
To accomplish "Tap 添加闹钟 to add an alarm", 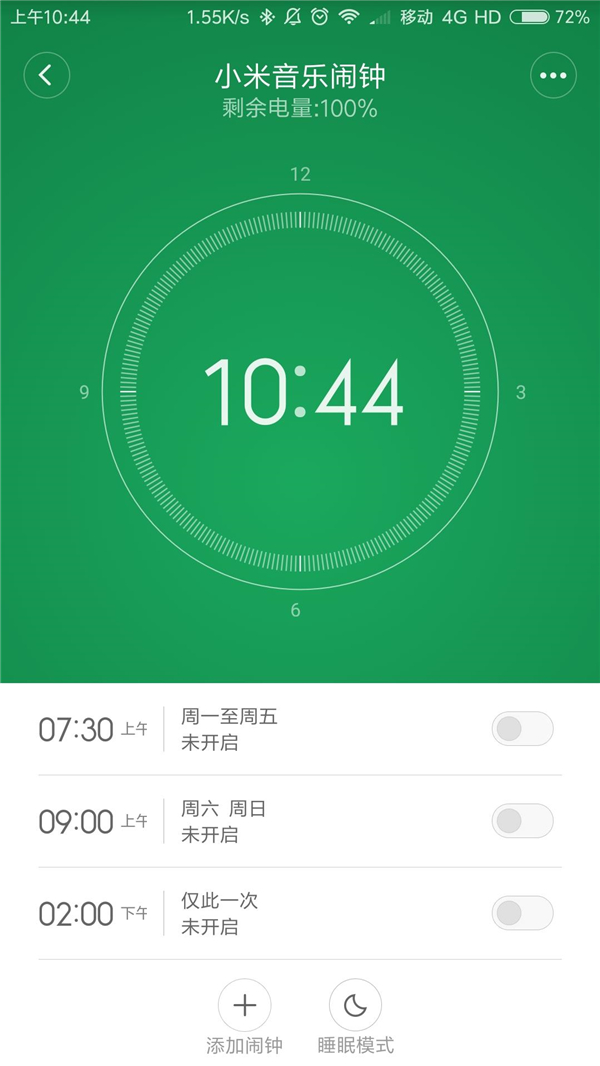I will pyautogui.click(x=245, y=1005).
